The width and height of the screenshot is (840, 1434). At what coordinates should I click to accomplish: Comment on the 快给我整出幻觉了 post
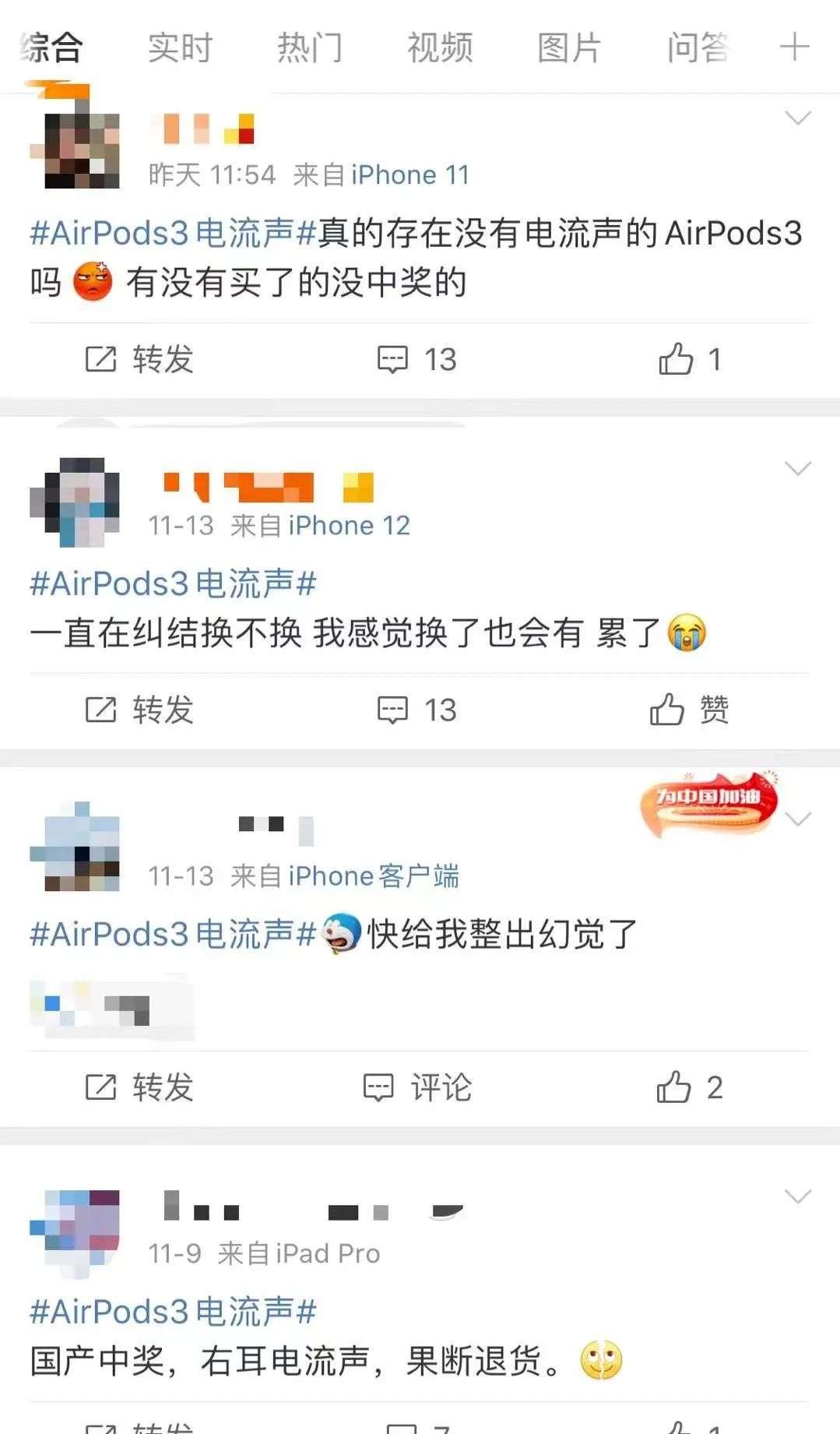[417, 1087]
